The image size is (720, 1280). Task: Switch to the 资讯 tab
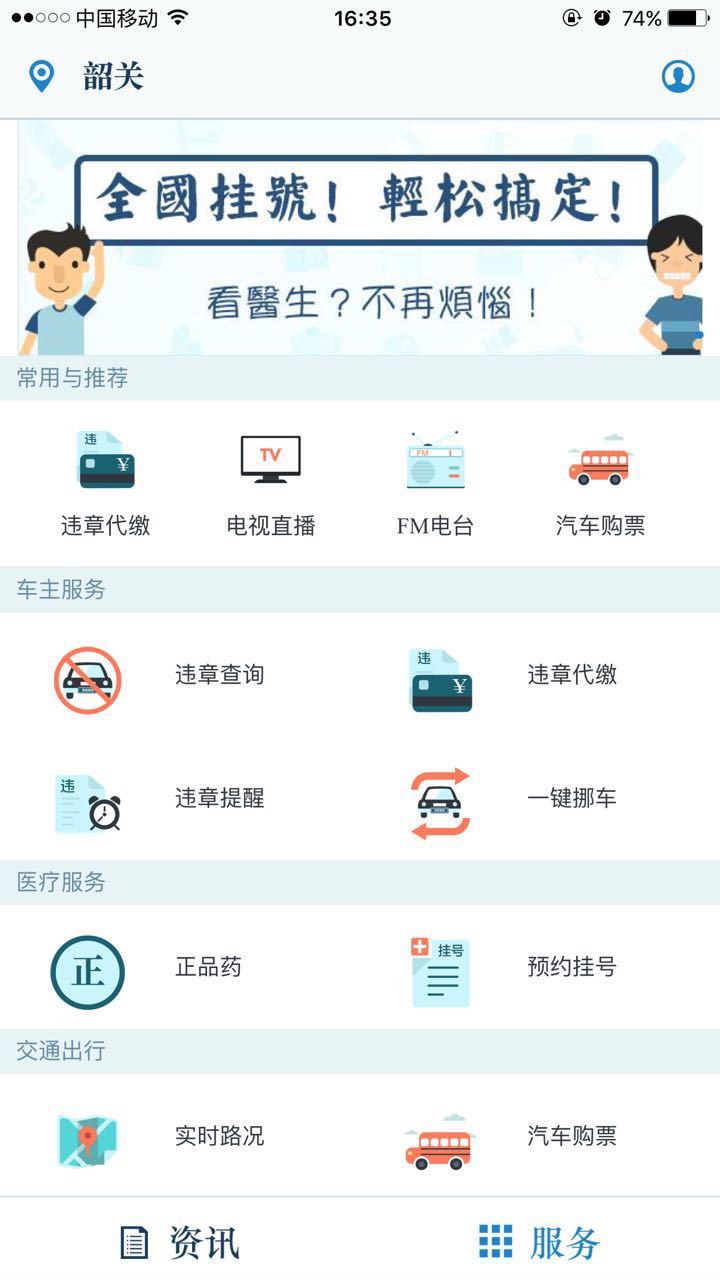point(180,1242)
